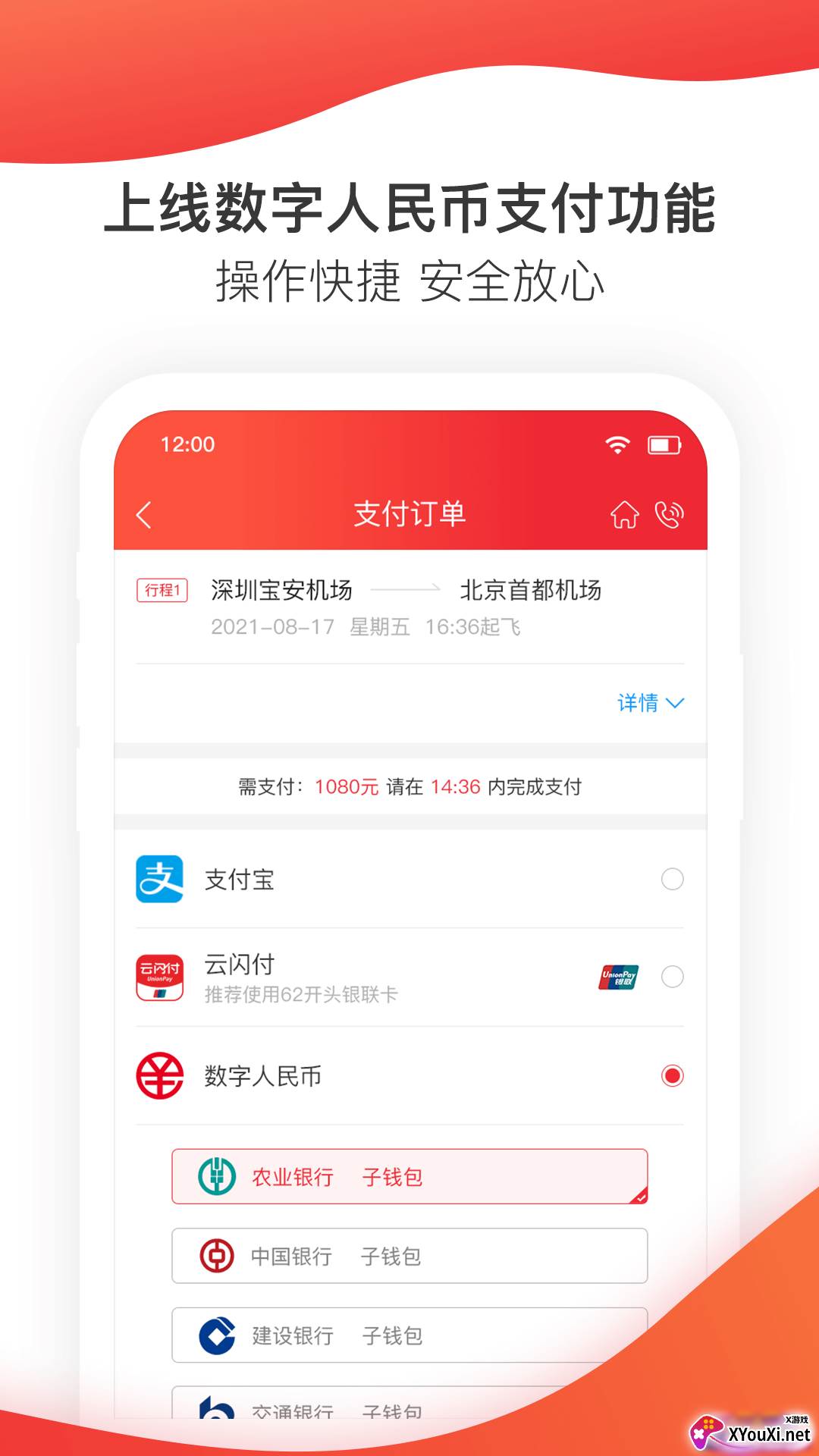Tap the blue Alipay (支付宝) icon
819x1456 pixels.
(x=159, y=879)
